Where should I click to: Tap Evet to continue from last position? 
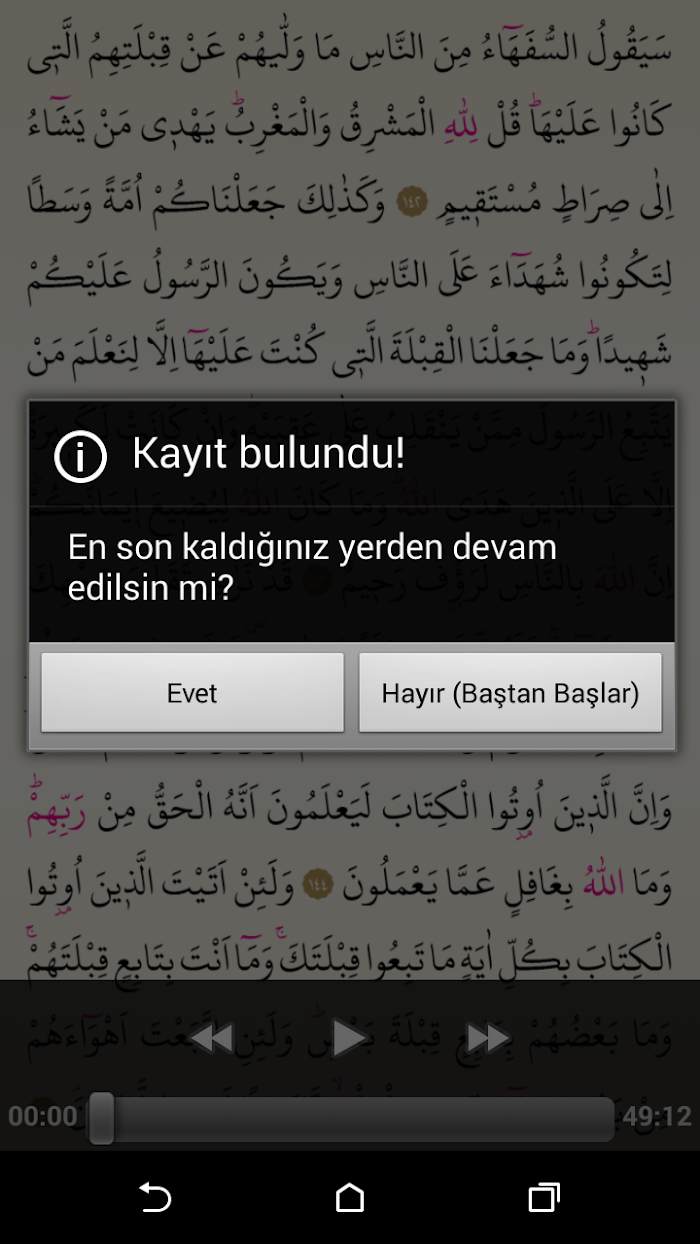(192, 693)
